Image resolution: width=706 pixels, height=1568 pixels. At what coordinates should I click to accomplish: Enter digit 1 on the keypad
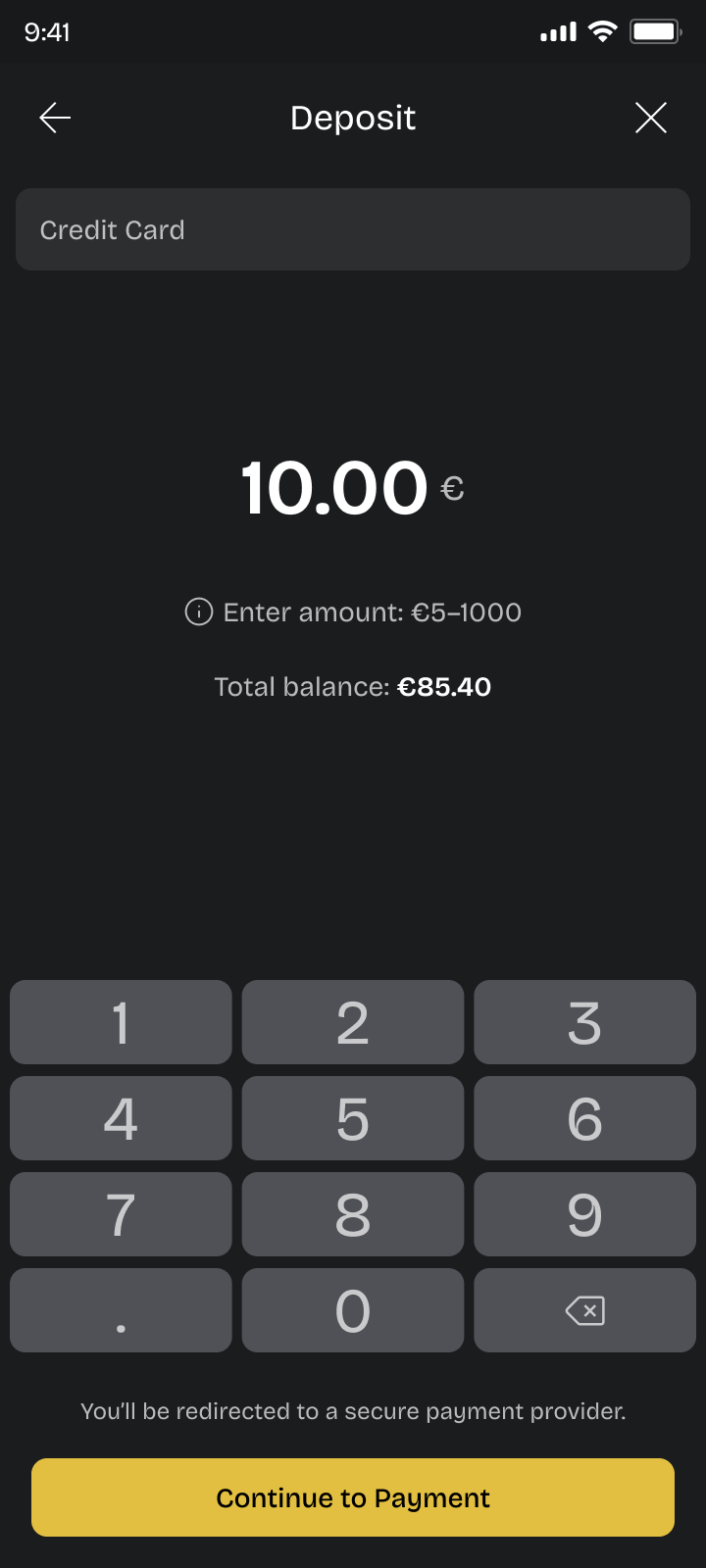click(x=121, y=1022)
